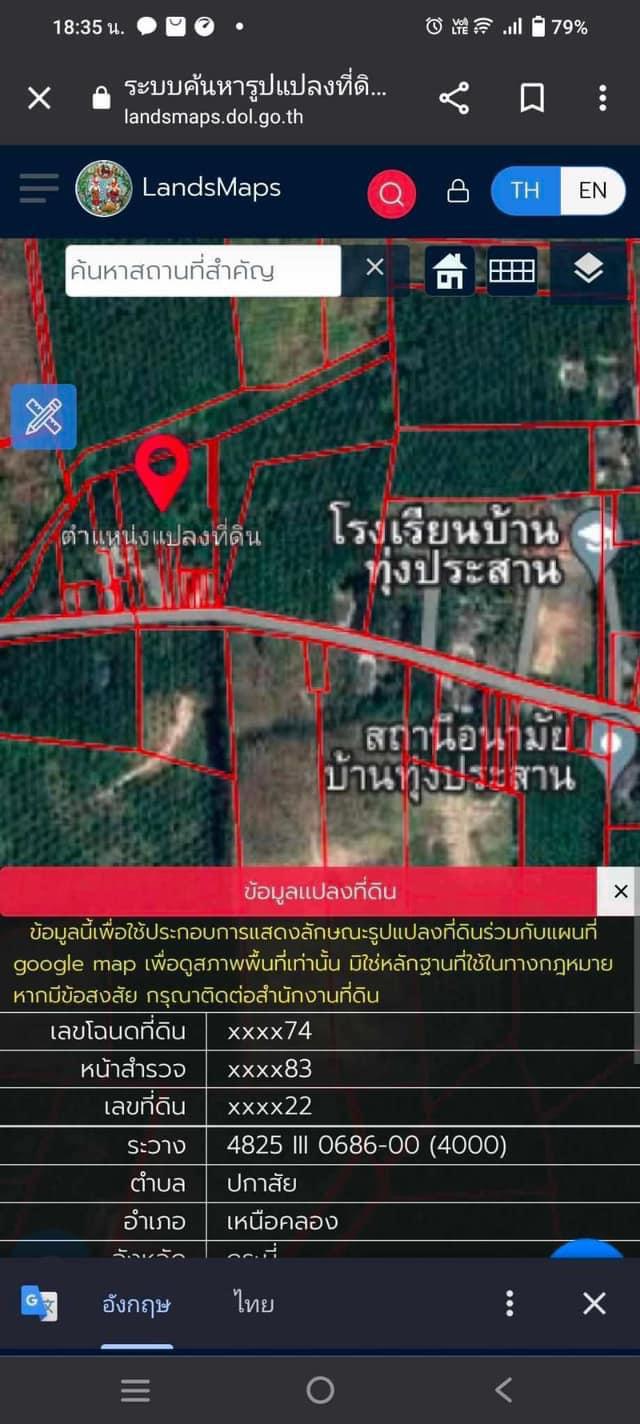Open the browser overflow menu

coord(602,98)
